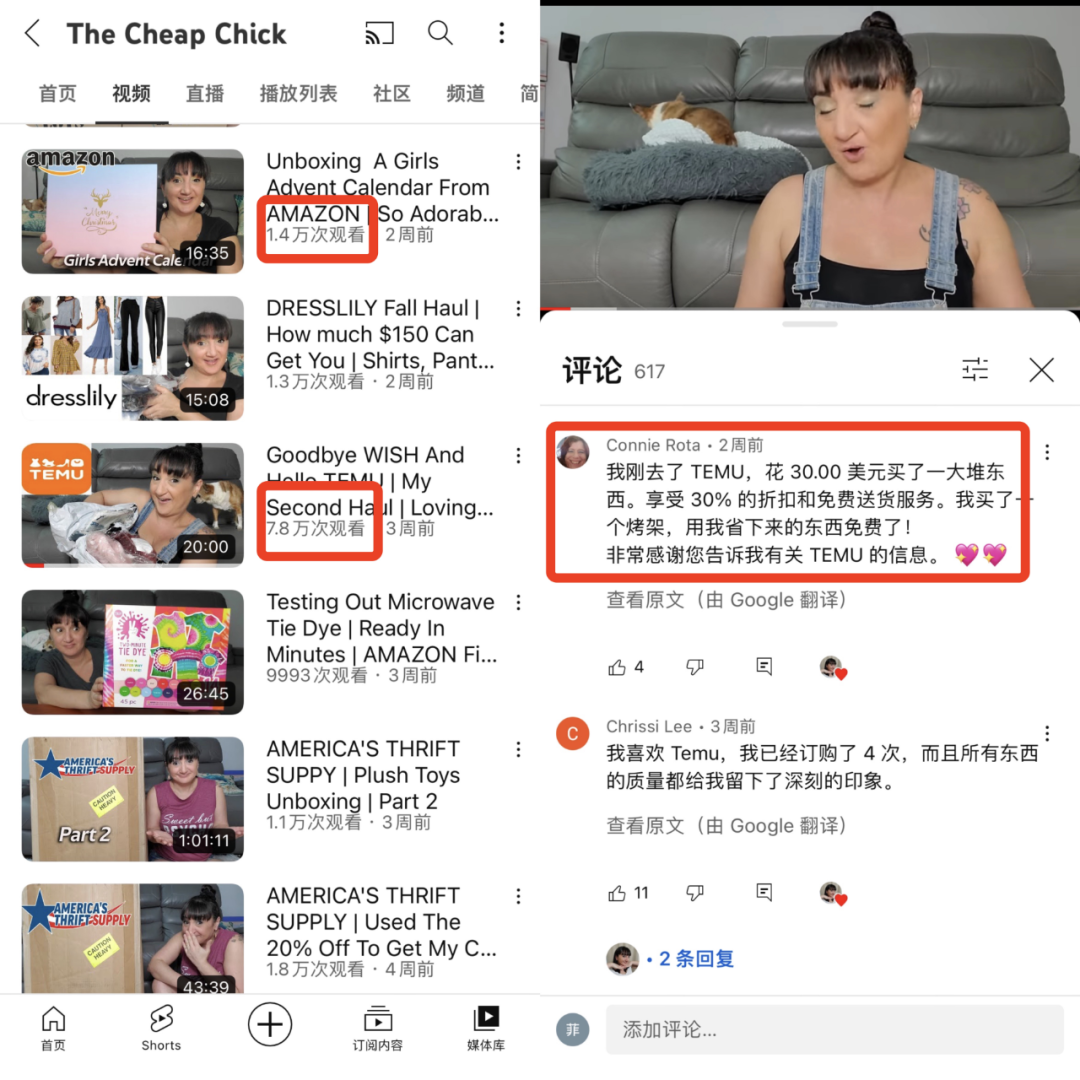Switch to the 直播 tab
The height and width of the screenshot is (1080, 1080).
point(205,94)
